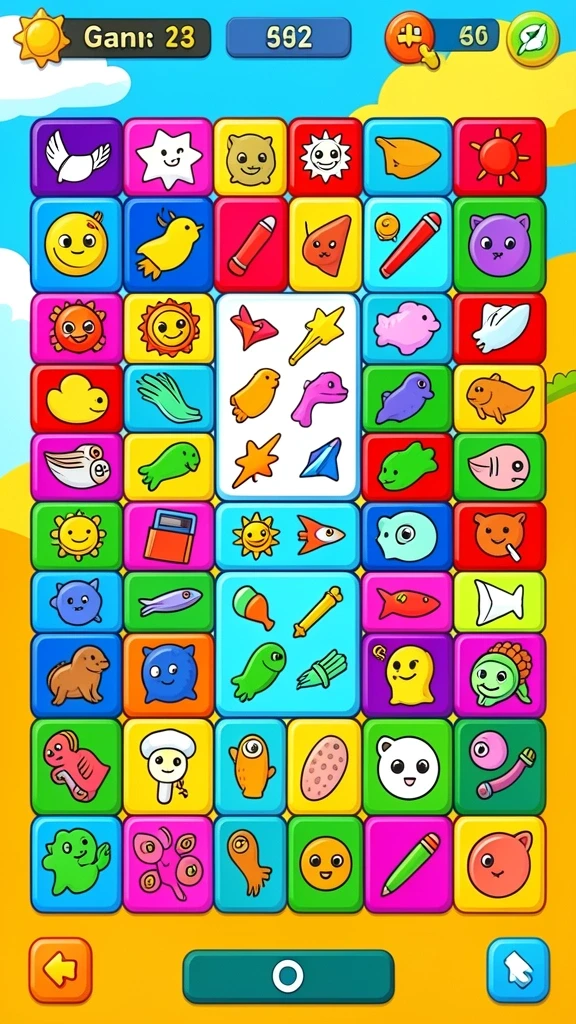
Task: Select the orange smiley face on green tile
Action: [325, 863]
